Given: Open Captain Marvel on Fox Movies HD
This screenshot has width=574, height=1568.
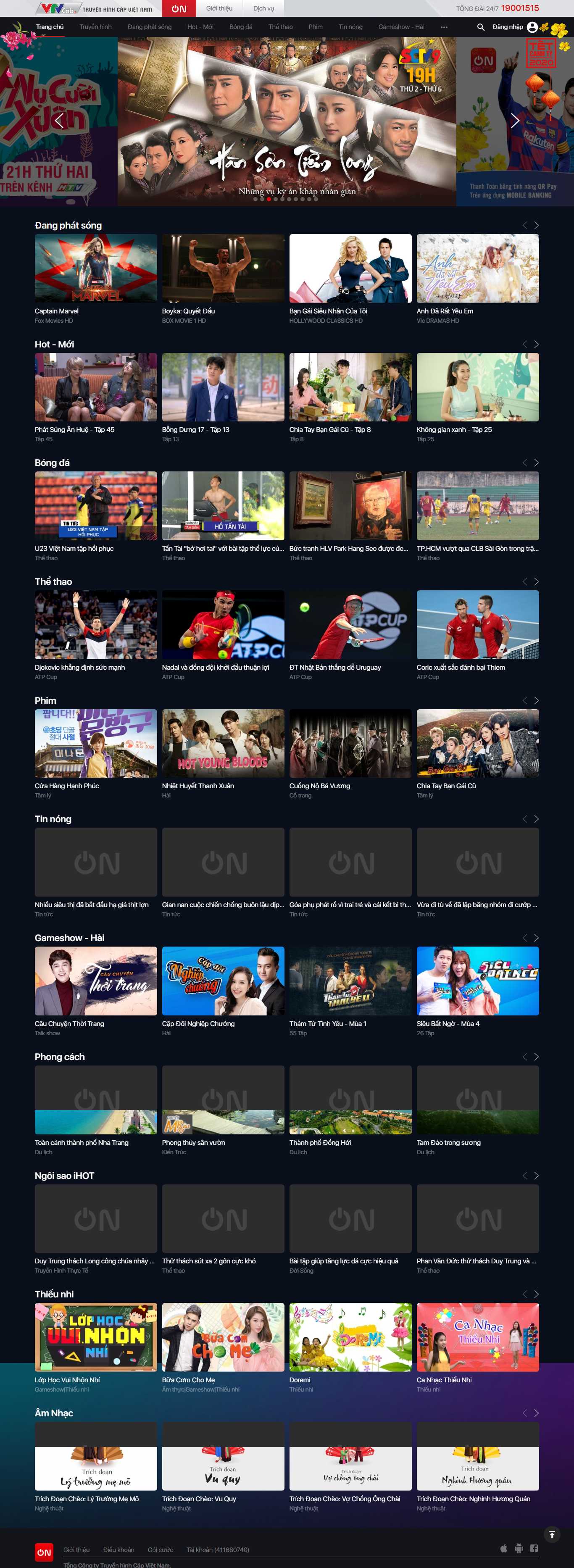Looking at the screenshot, I should pos(95,268).
